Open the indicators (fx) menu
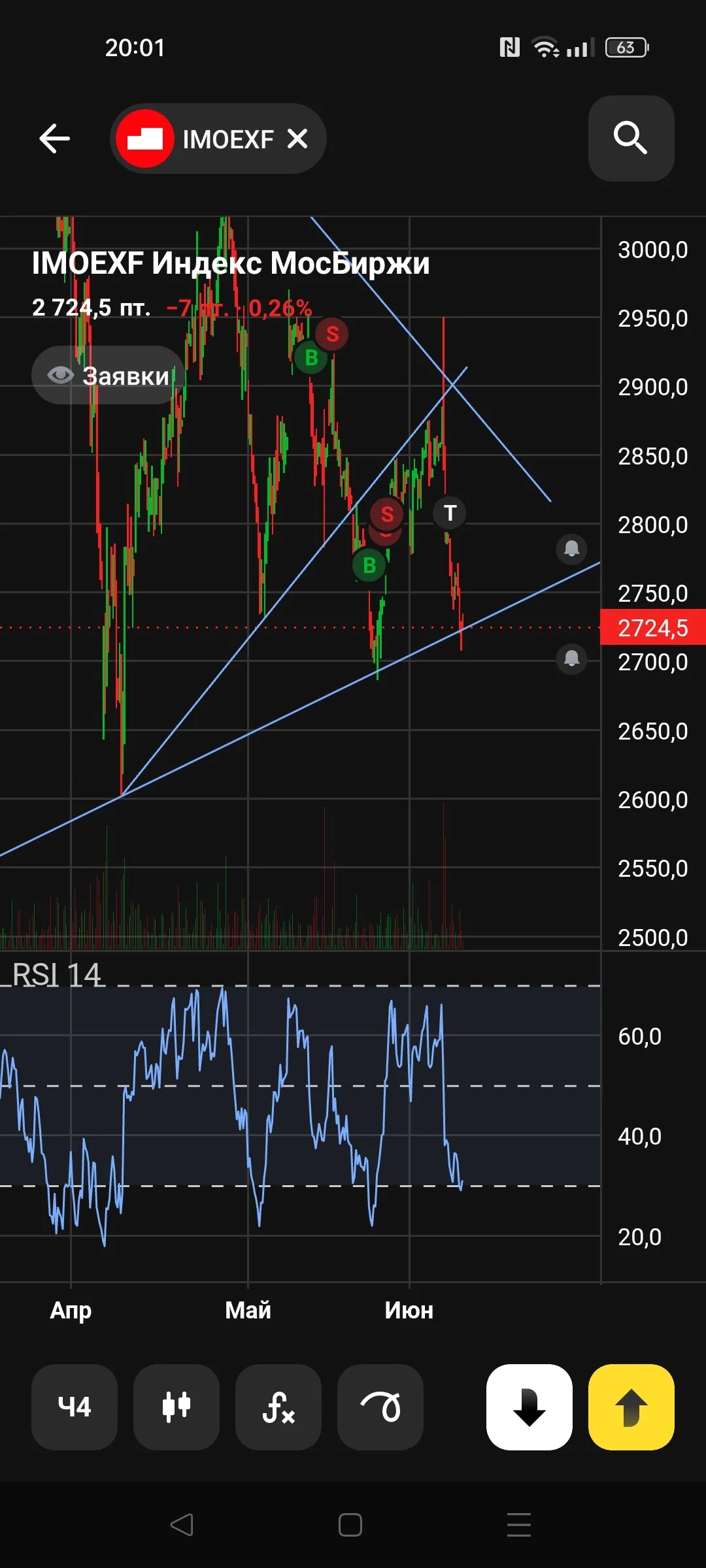This screenshot has width=706, height=1568. pos(278,1407)
